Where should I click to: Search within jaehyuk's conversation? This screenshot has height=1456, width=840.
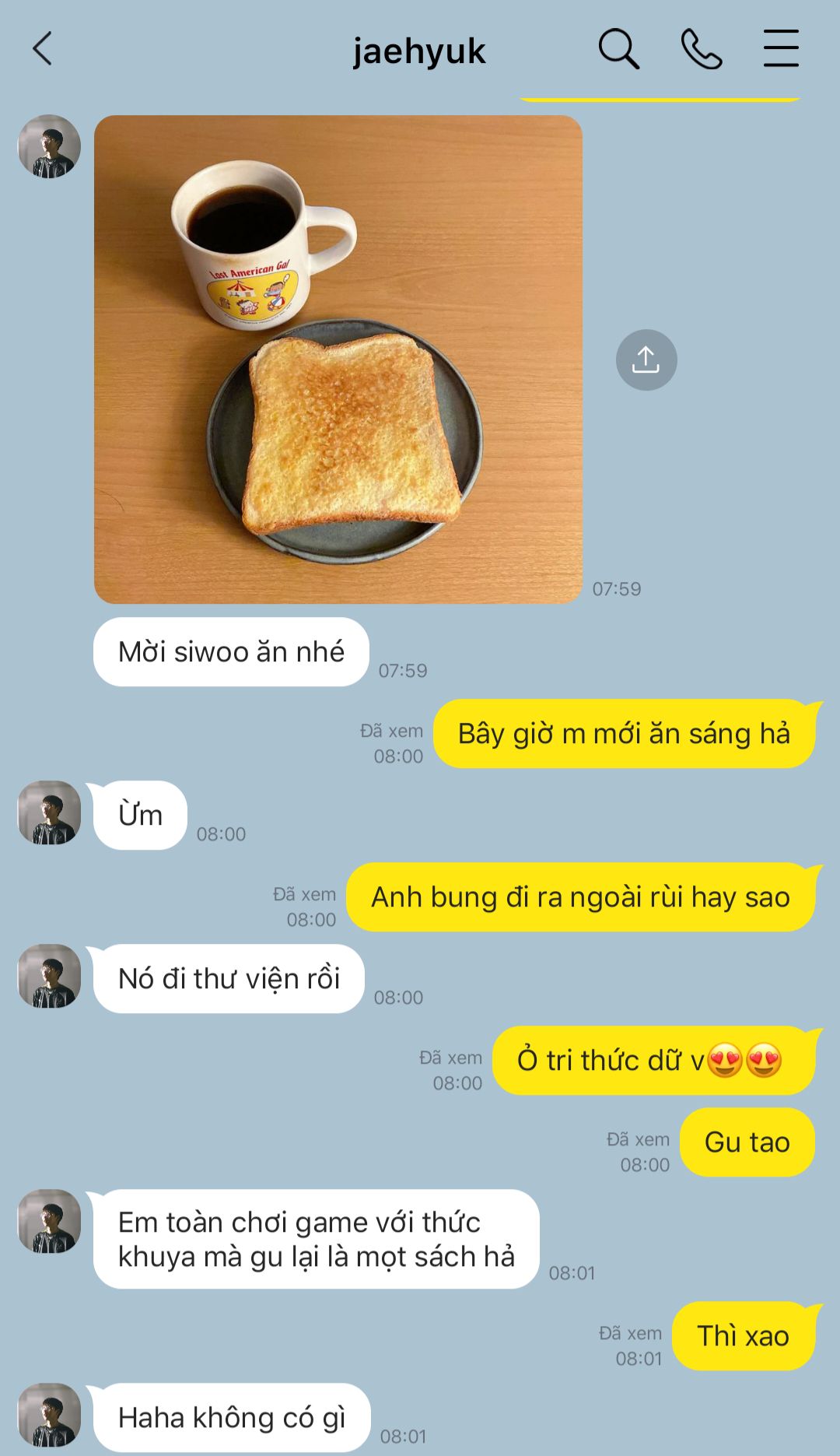coord(618,49)
